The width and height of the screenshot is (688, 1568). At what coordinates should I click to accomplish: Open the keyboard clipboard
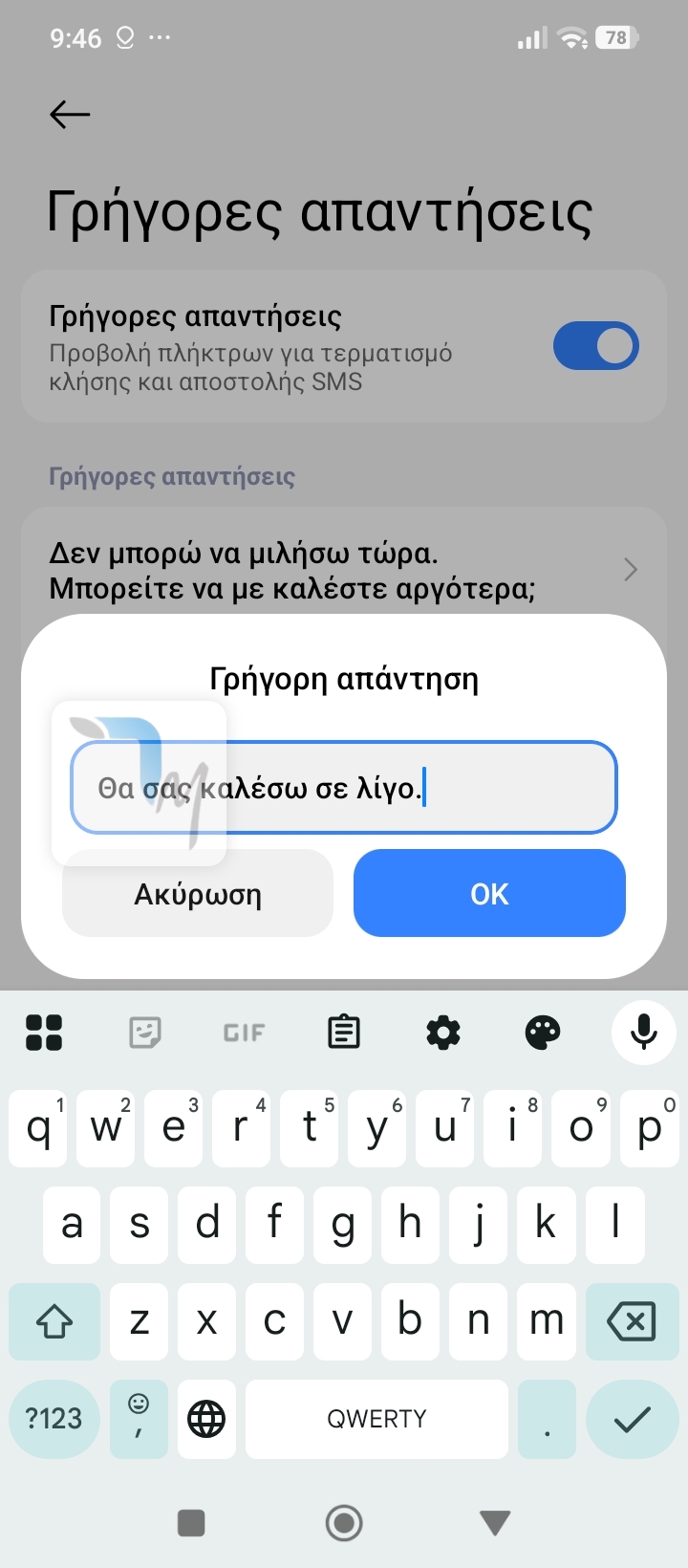coord(343,1033)
